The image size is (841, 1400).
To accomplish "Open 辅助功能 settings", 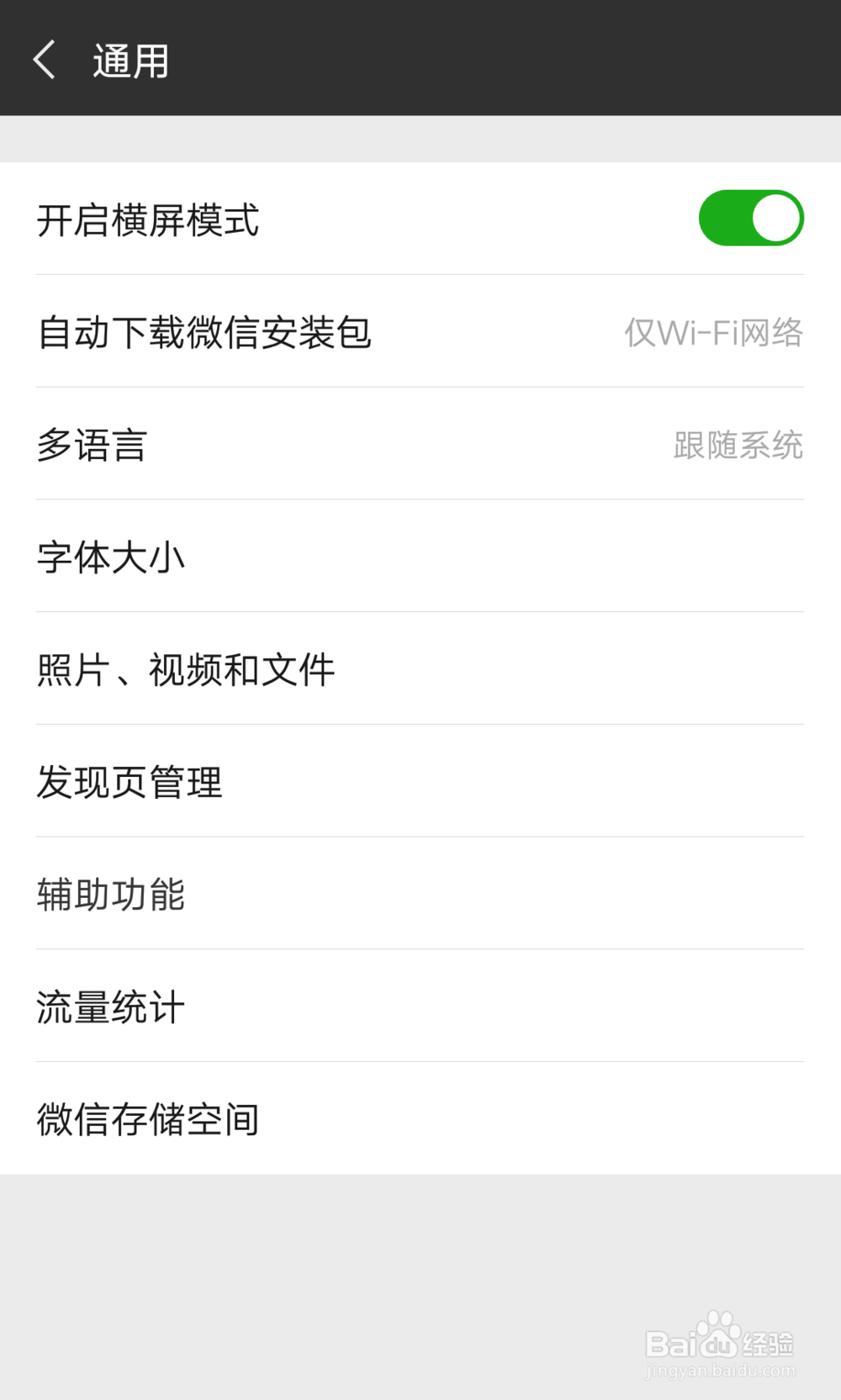I will [x=420, y=894].
